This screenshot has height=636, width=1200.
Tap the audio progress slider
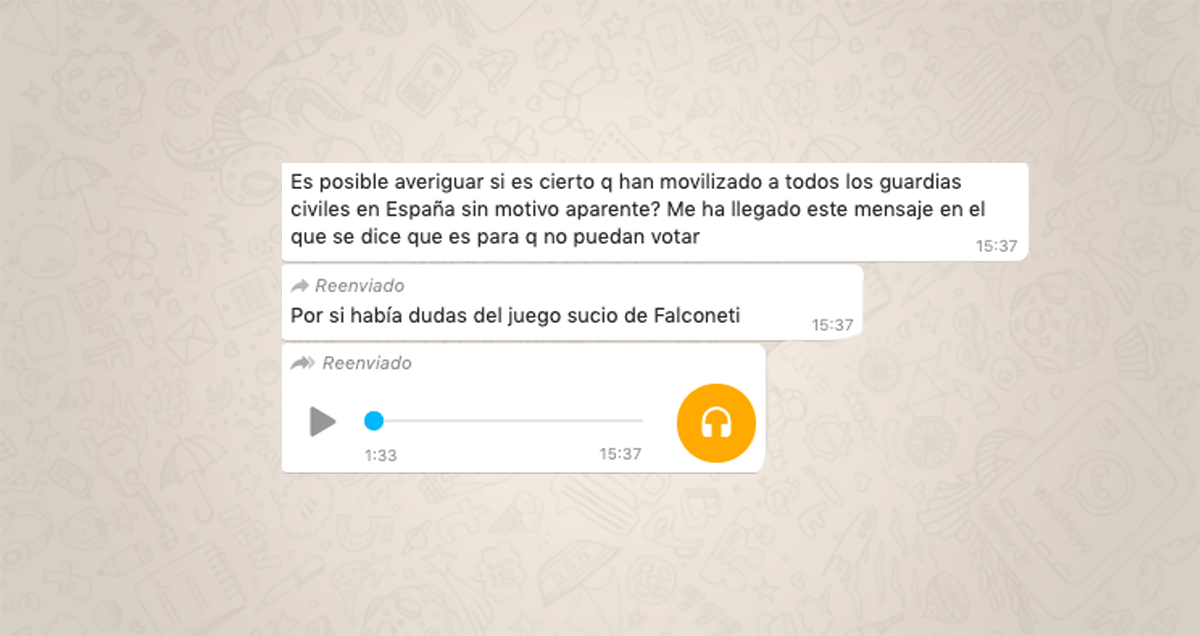(x=506, y=421)
